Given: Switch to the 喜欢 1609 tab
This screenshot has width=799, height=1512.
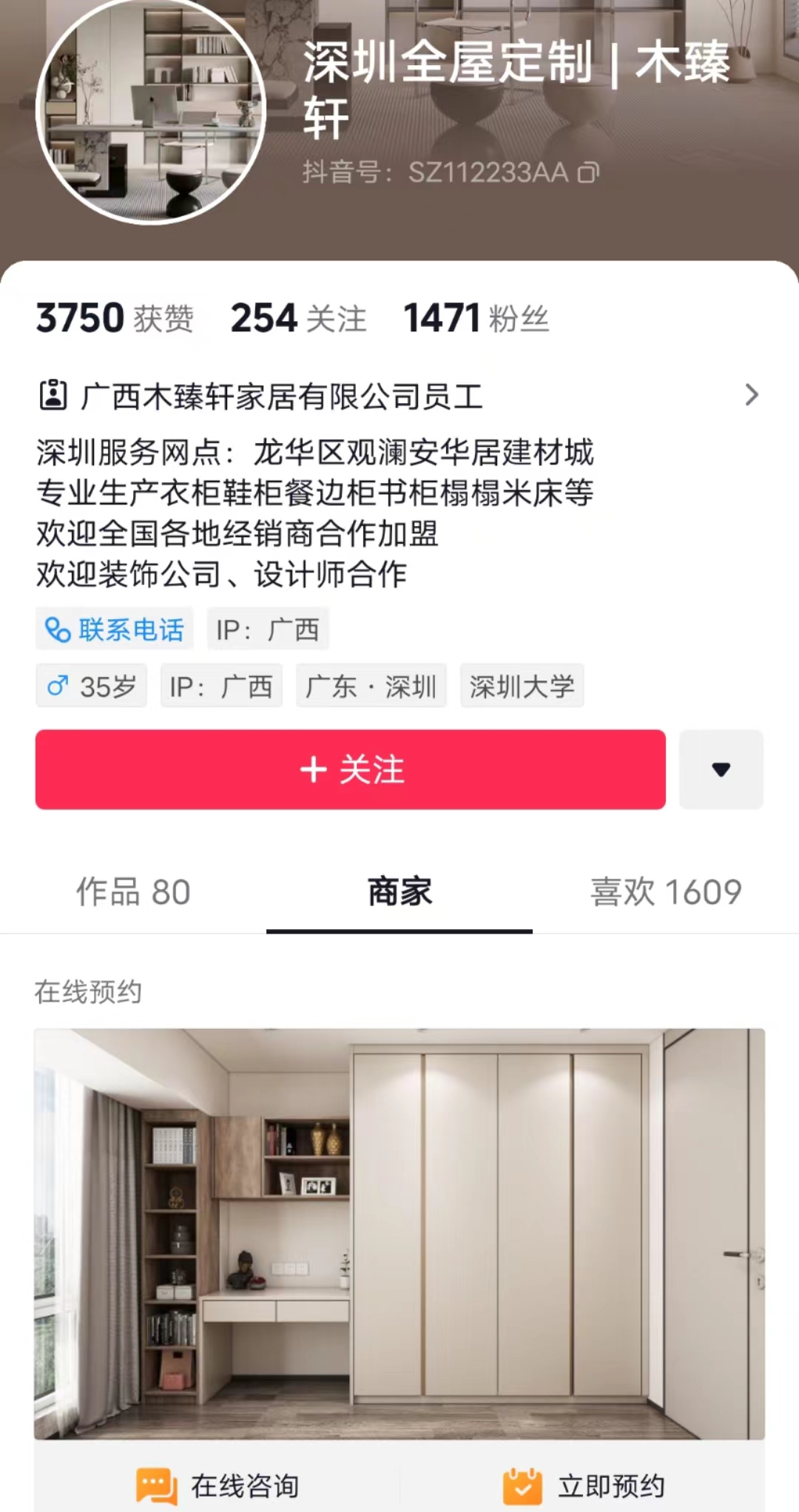Looking at the screenshot, I should [665, 891].
